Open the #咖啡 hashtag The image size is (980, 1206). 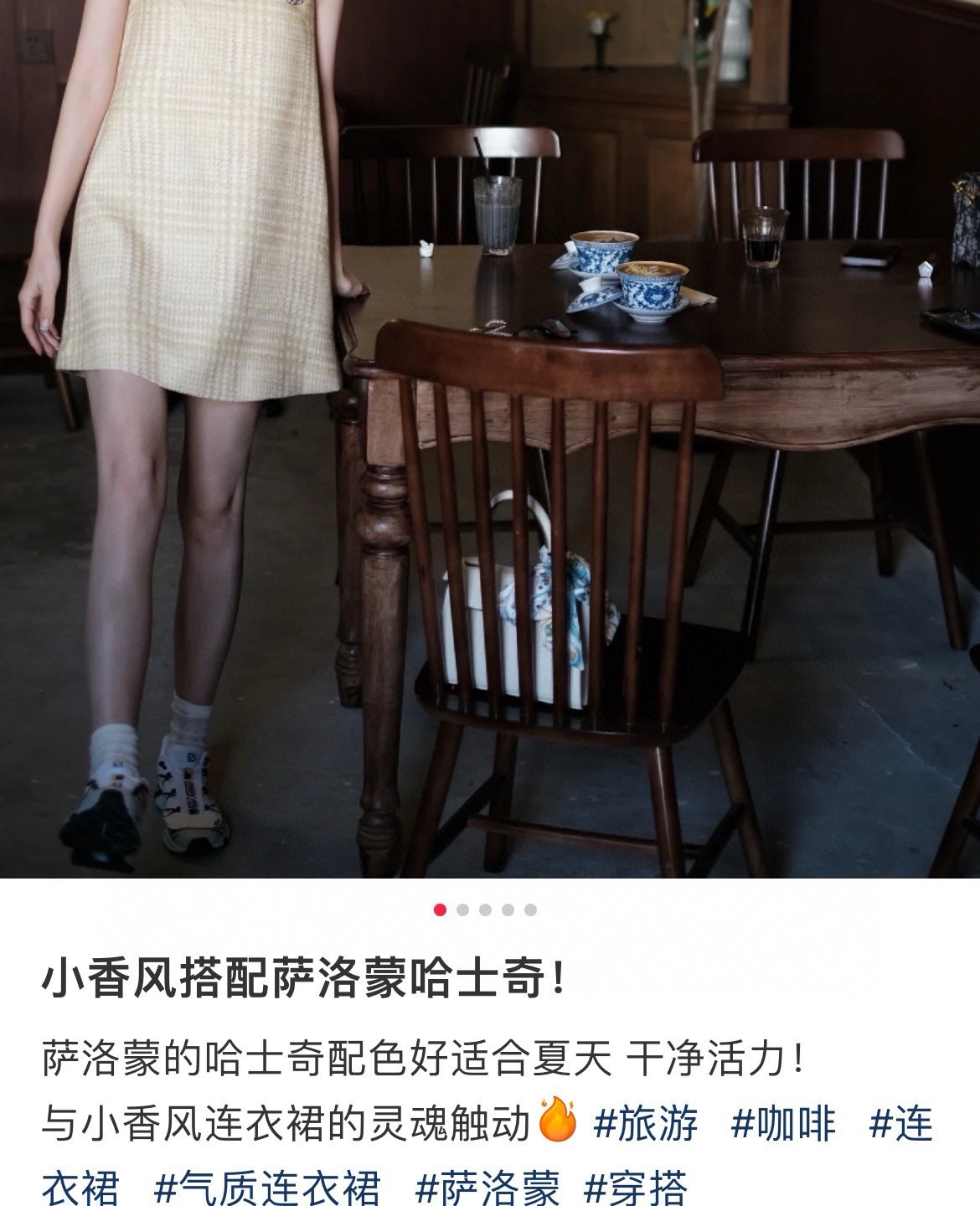pyautogui.click(x=783, y=1123)
